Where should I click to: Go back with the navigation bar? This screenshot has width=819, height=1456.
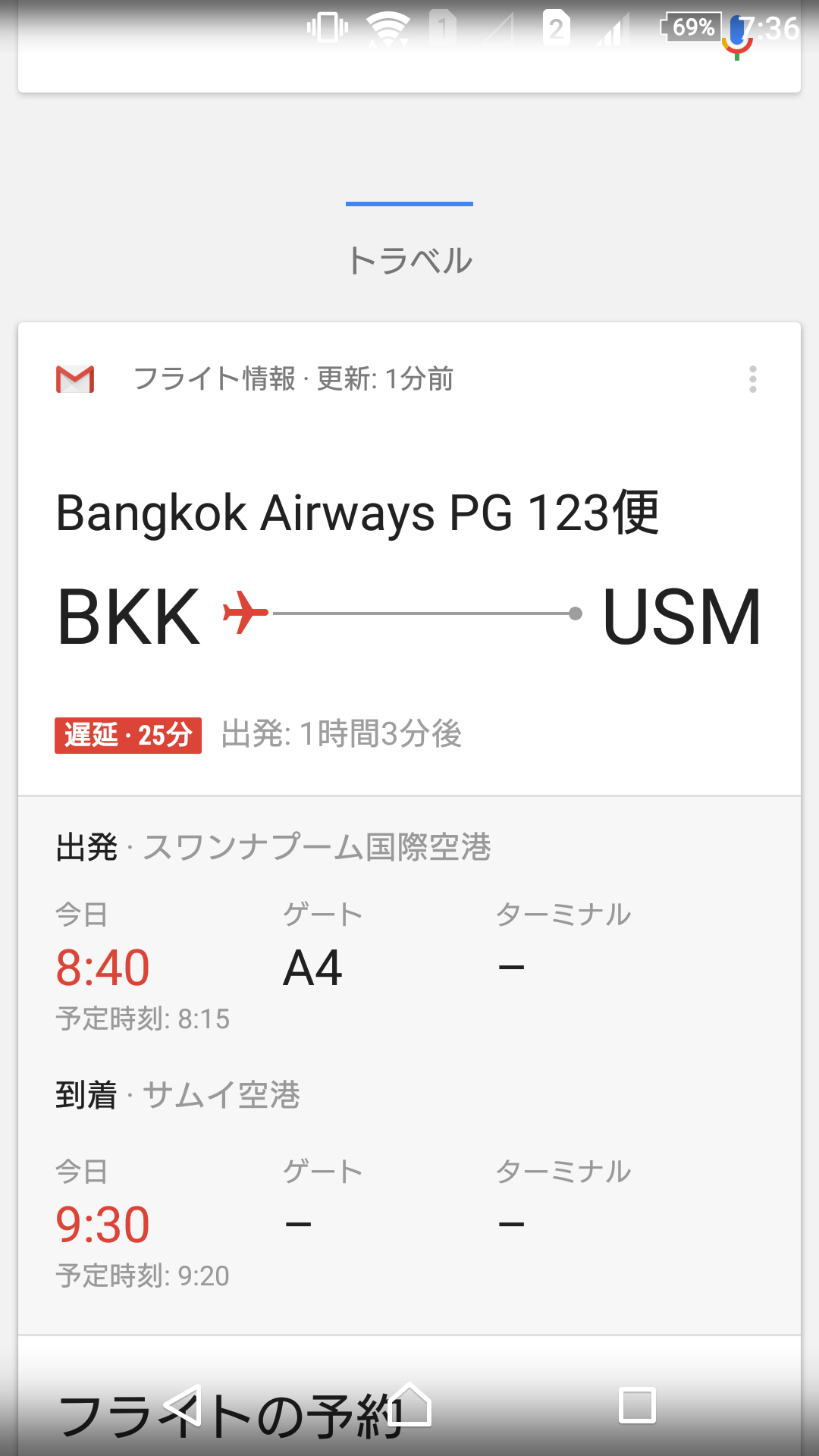(x=183, y=1406)
